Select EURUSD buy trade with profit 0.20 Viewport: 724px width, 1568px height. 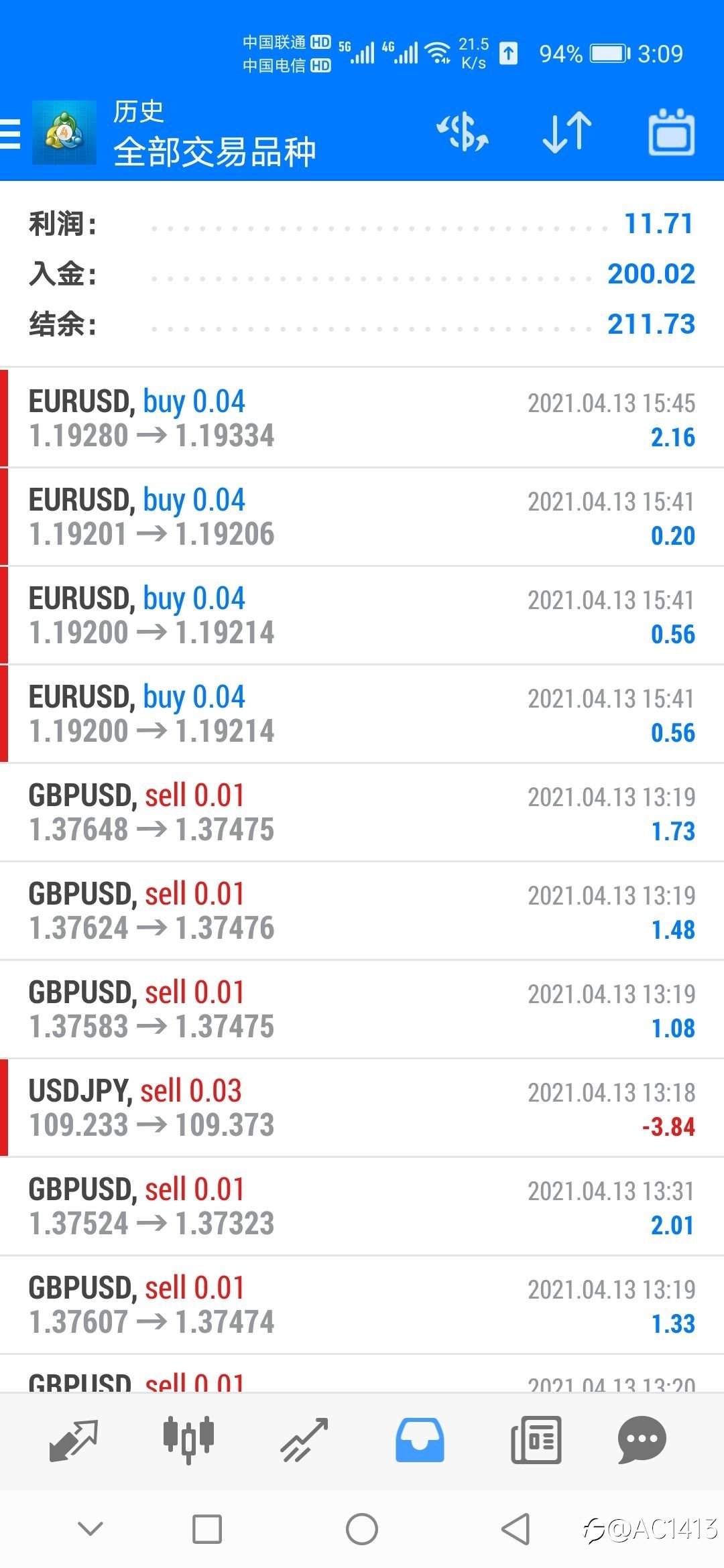coord(362,517)
